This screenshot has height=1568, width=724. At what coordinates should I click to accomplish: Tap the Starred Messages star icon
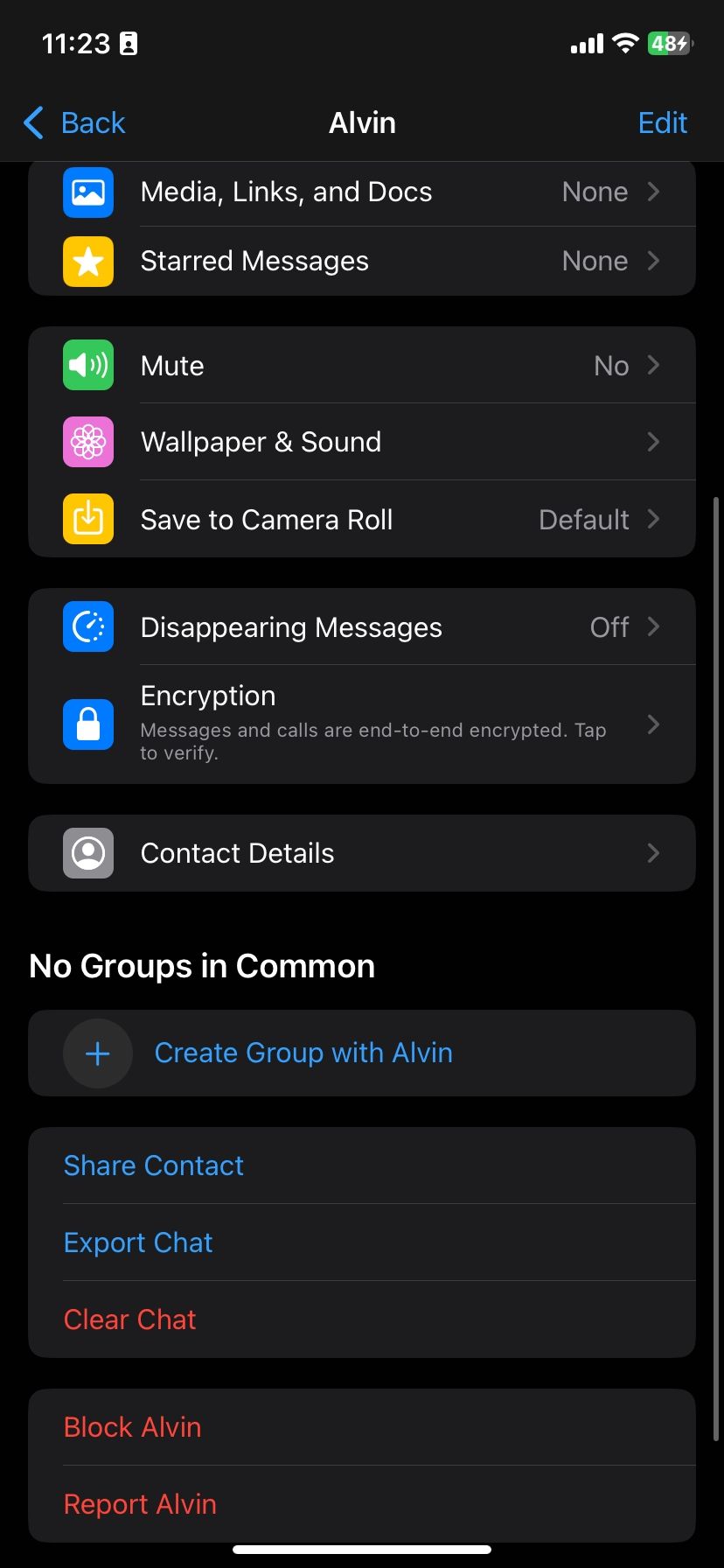[x=87, y=261]
